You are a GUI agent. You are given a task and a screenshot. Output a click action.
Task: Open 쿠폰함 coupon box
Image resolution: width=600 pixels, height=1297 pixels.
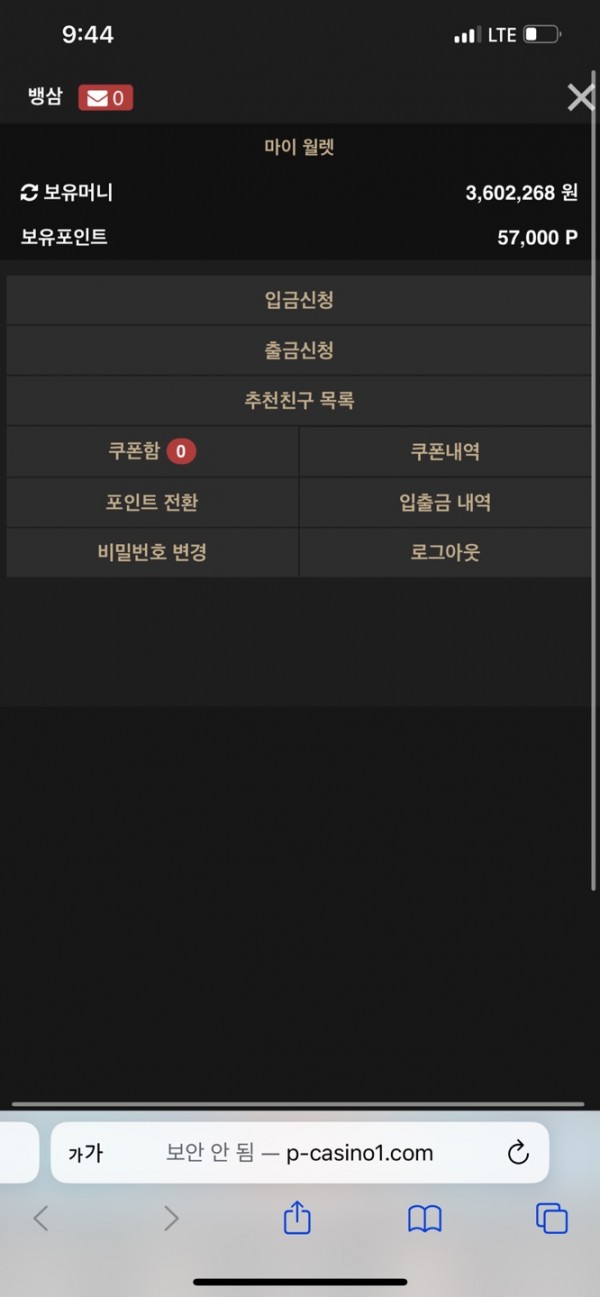point(152,452)
